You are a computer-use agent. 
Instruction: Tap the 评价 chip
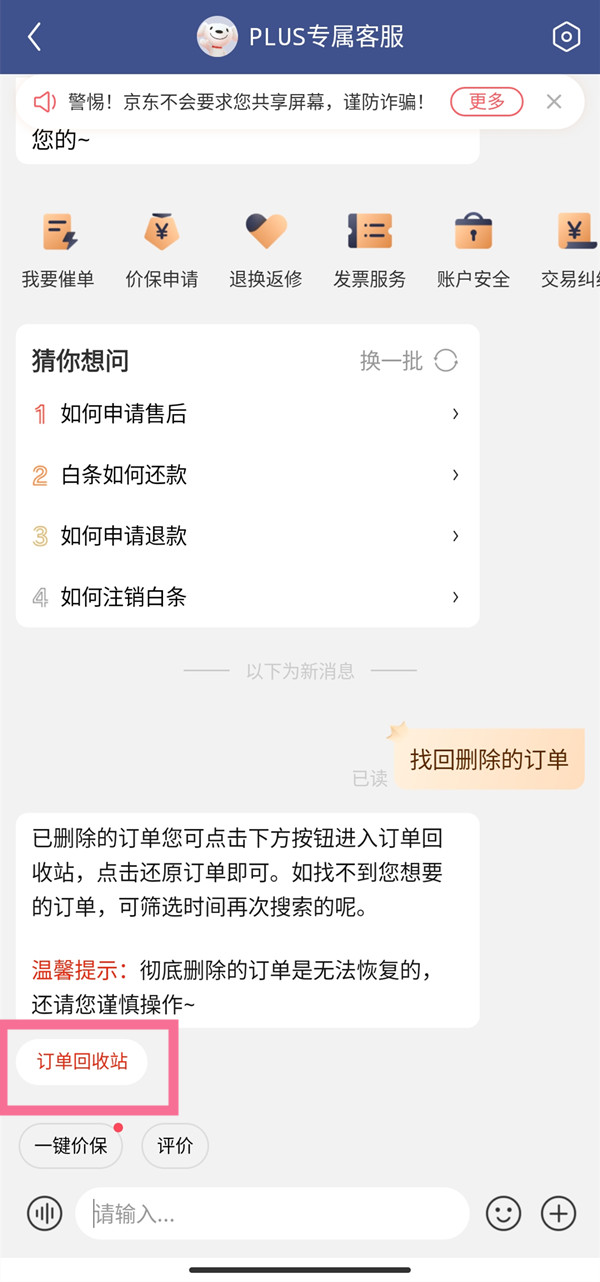pos(175,1146)
